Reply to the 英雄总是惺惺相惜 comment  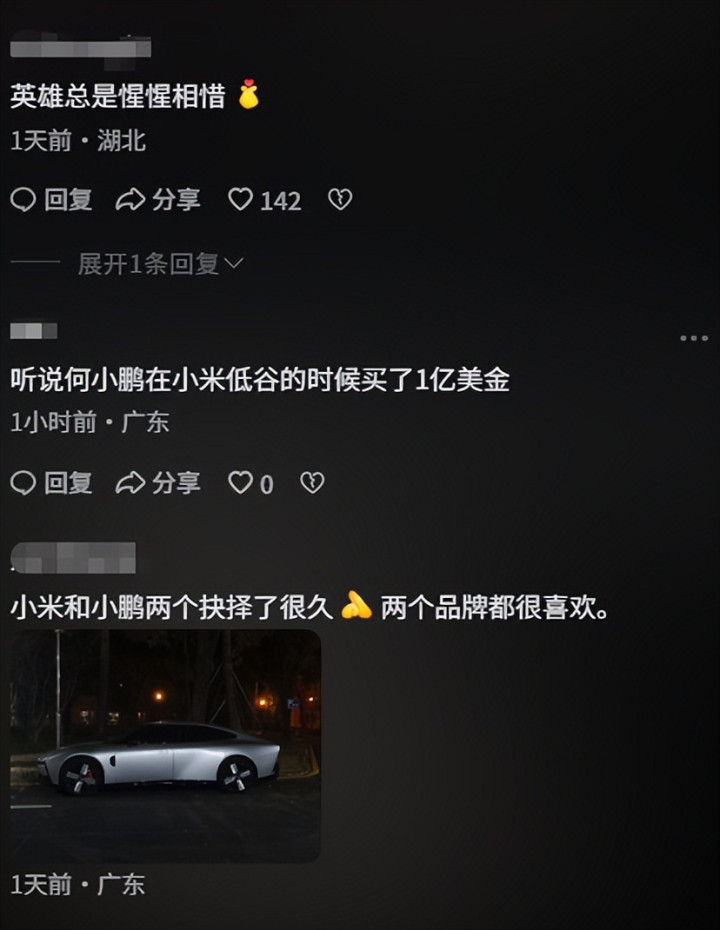point(51,200)
